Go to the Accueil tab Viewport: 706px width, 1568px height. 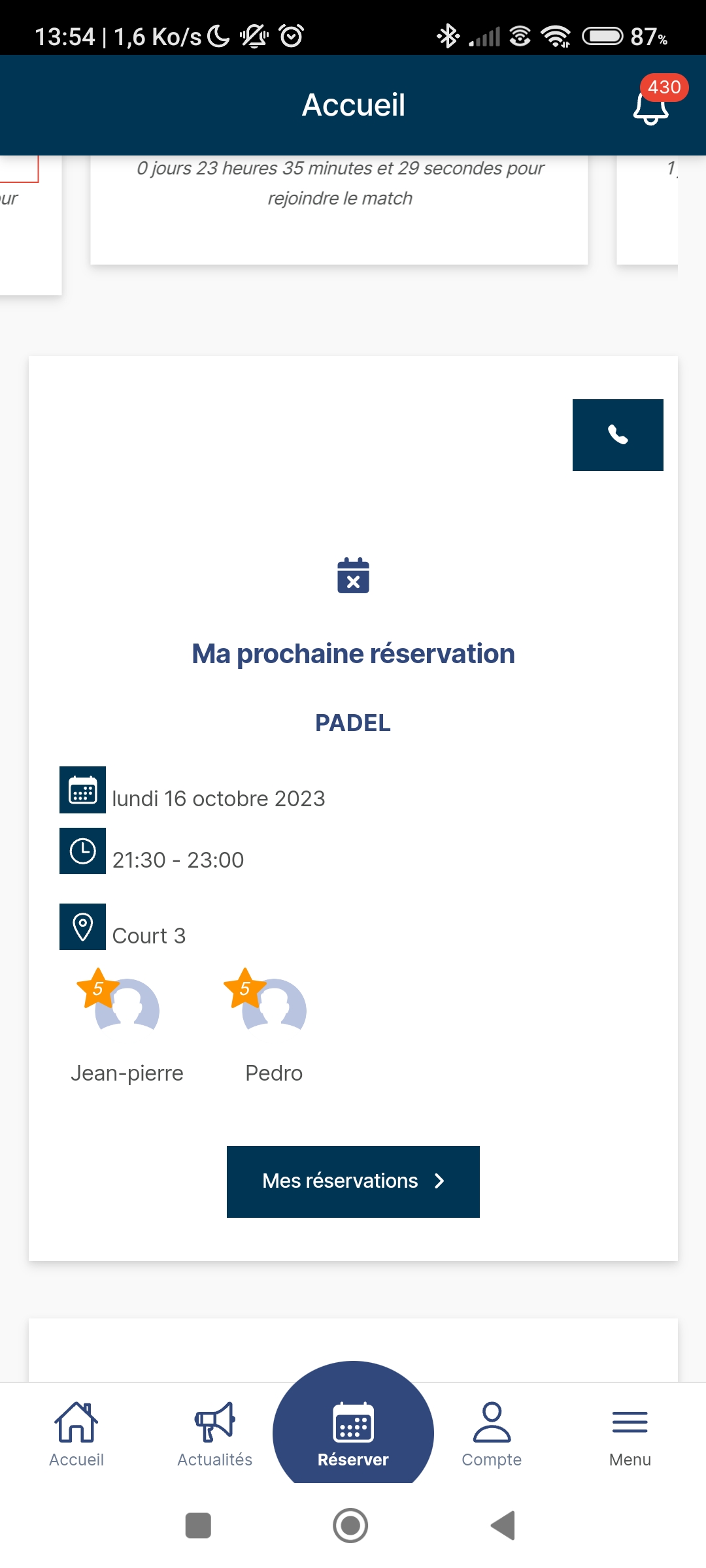click(x=76, y=1433)
